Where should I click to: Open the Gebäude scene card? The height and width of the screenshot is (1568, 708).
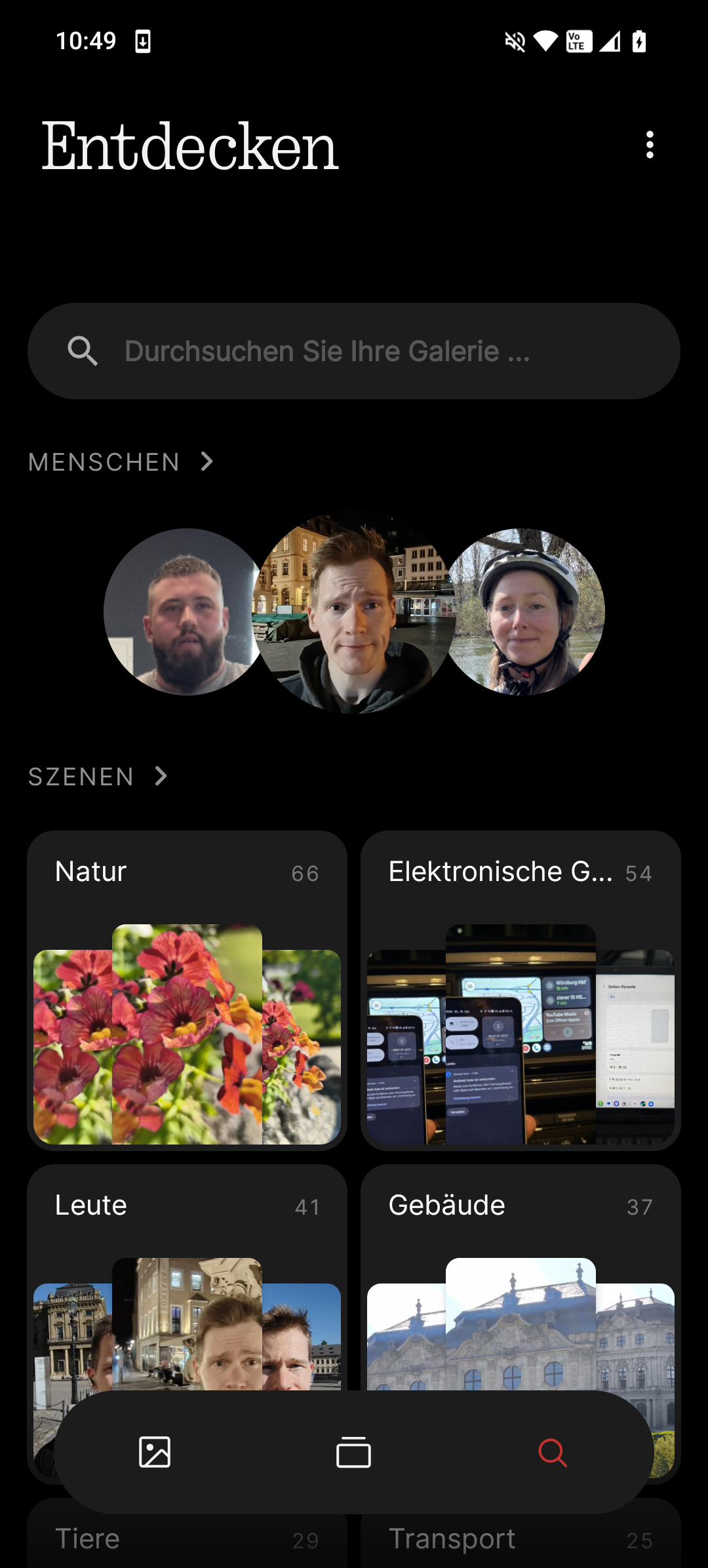click(x=521, y=1278)
